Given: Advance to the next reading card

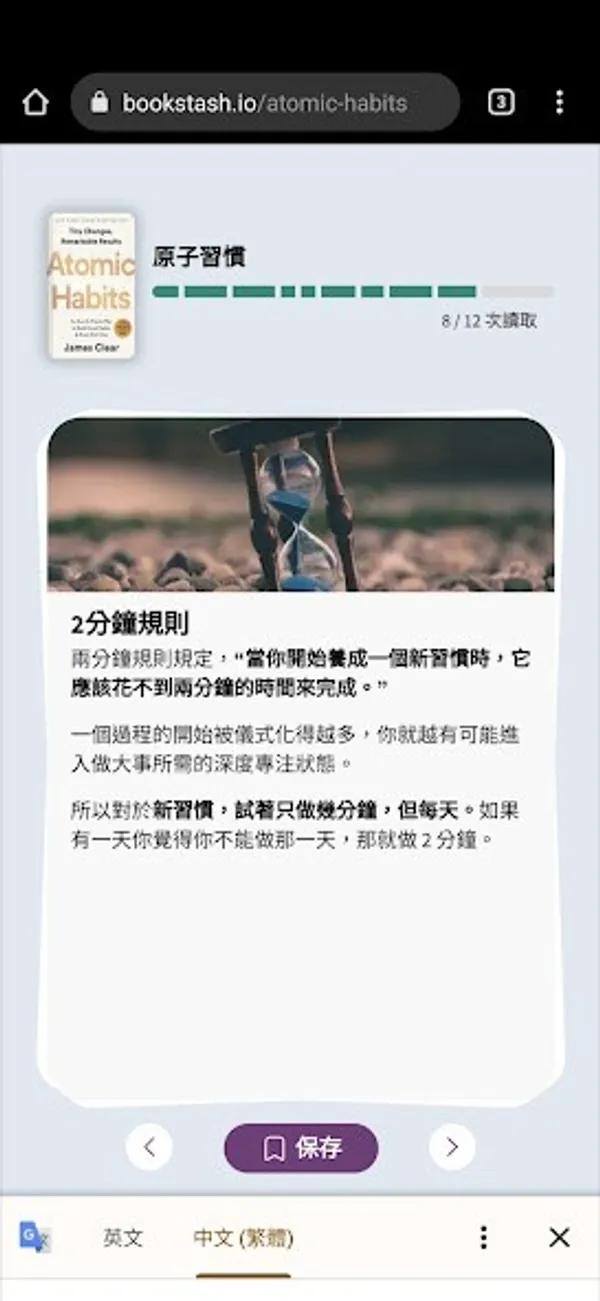Looking at the screenshot, I should 452,1147.
